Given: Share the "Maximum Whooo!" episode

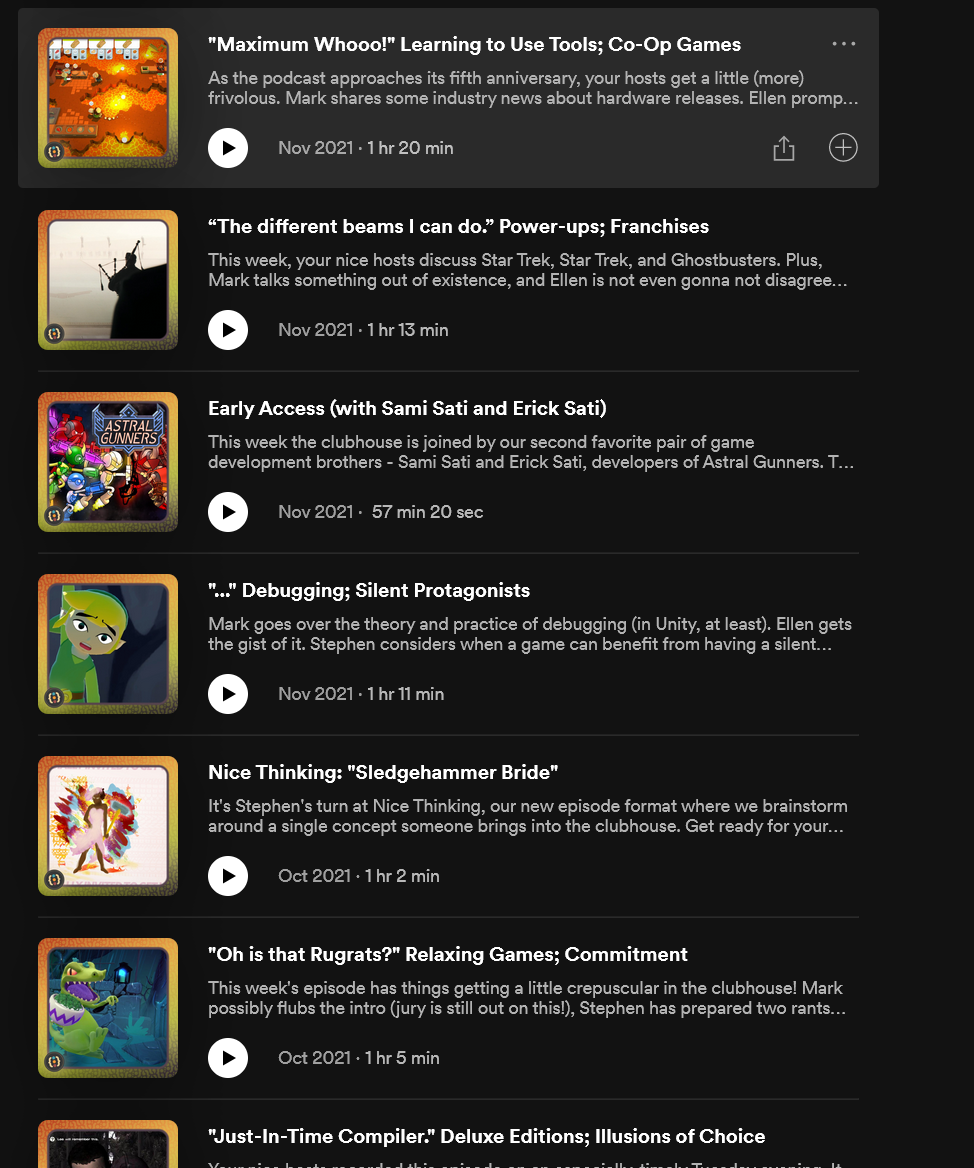Looking at the screenshot, I should tap(784, 149).
